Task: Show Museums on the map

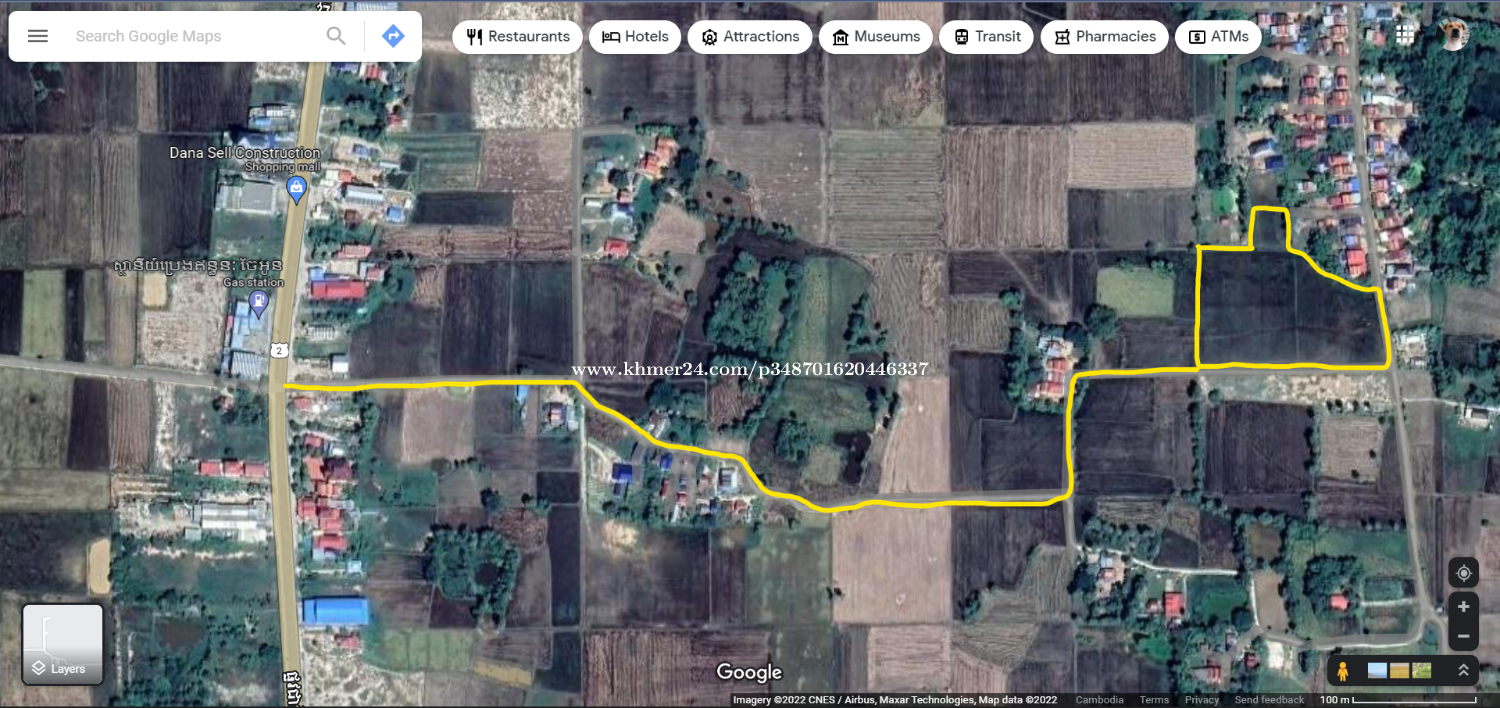Action: pyautogui.click(x=875, y=37)
